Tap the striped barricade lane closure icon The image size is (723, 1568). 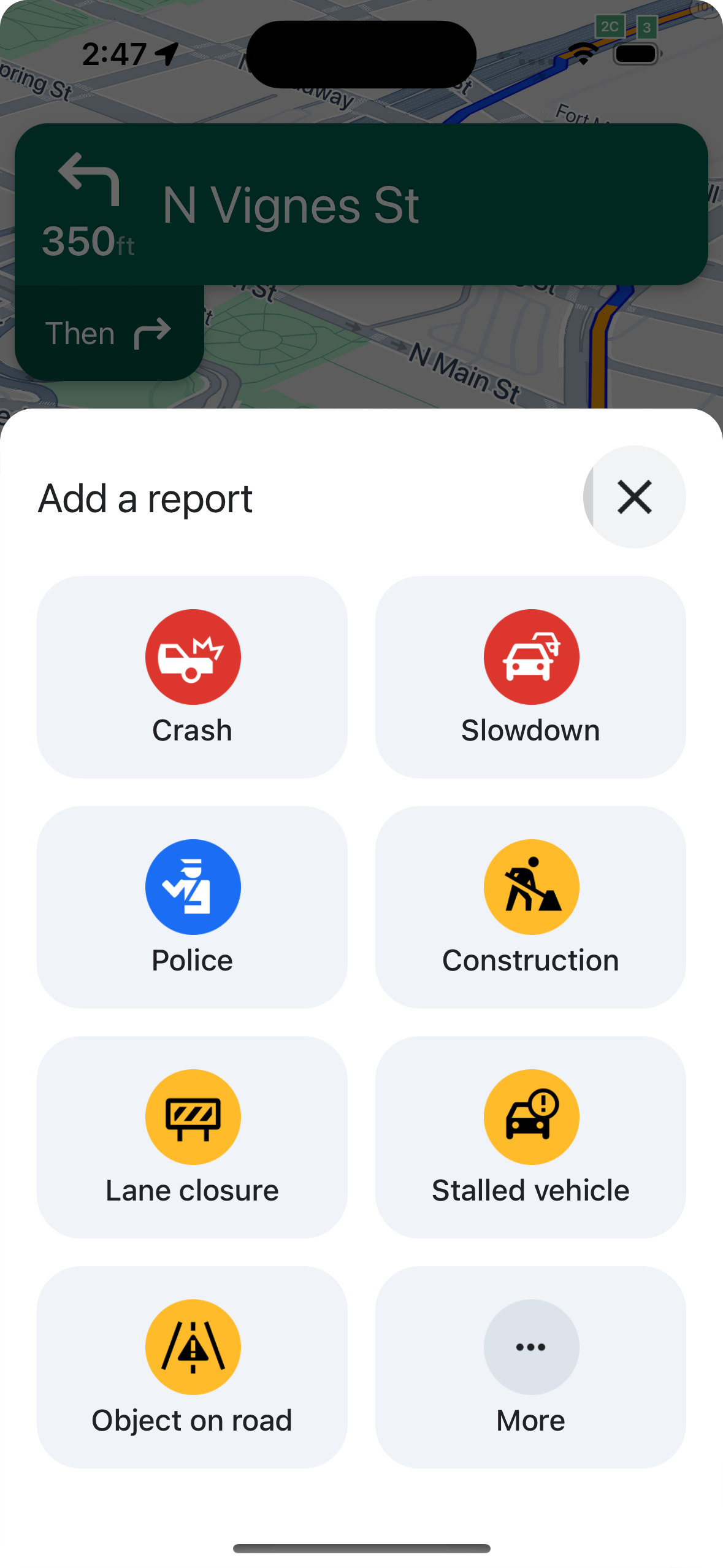(193, 1116)
